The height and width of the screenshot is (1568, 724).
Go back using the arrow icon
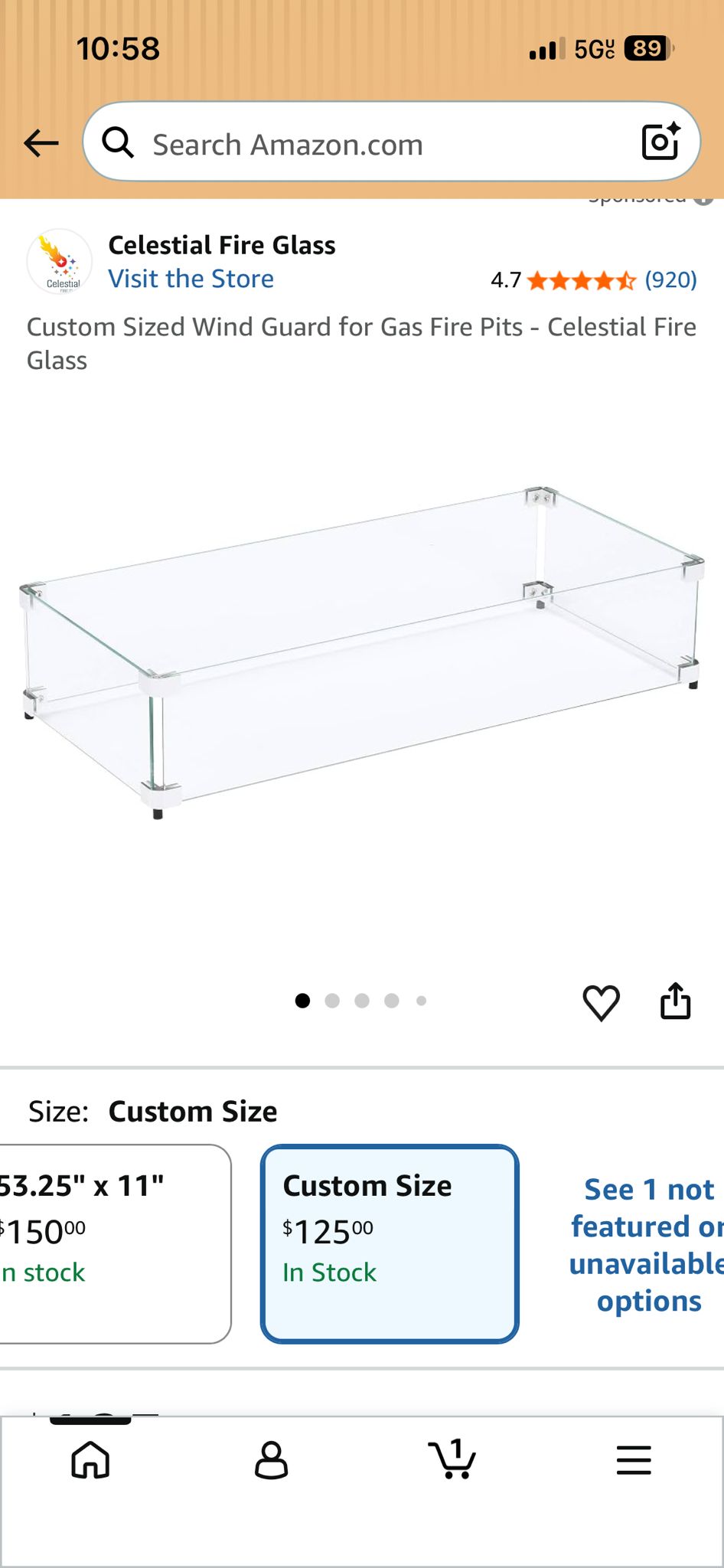pyautogui.click(x=41, y=143)
